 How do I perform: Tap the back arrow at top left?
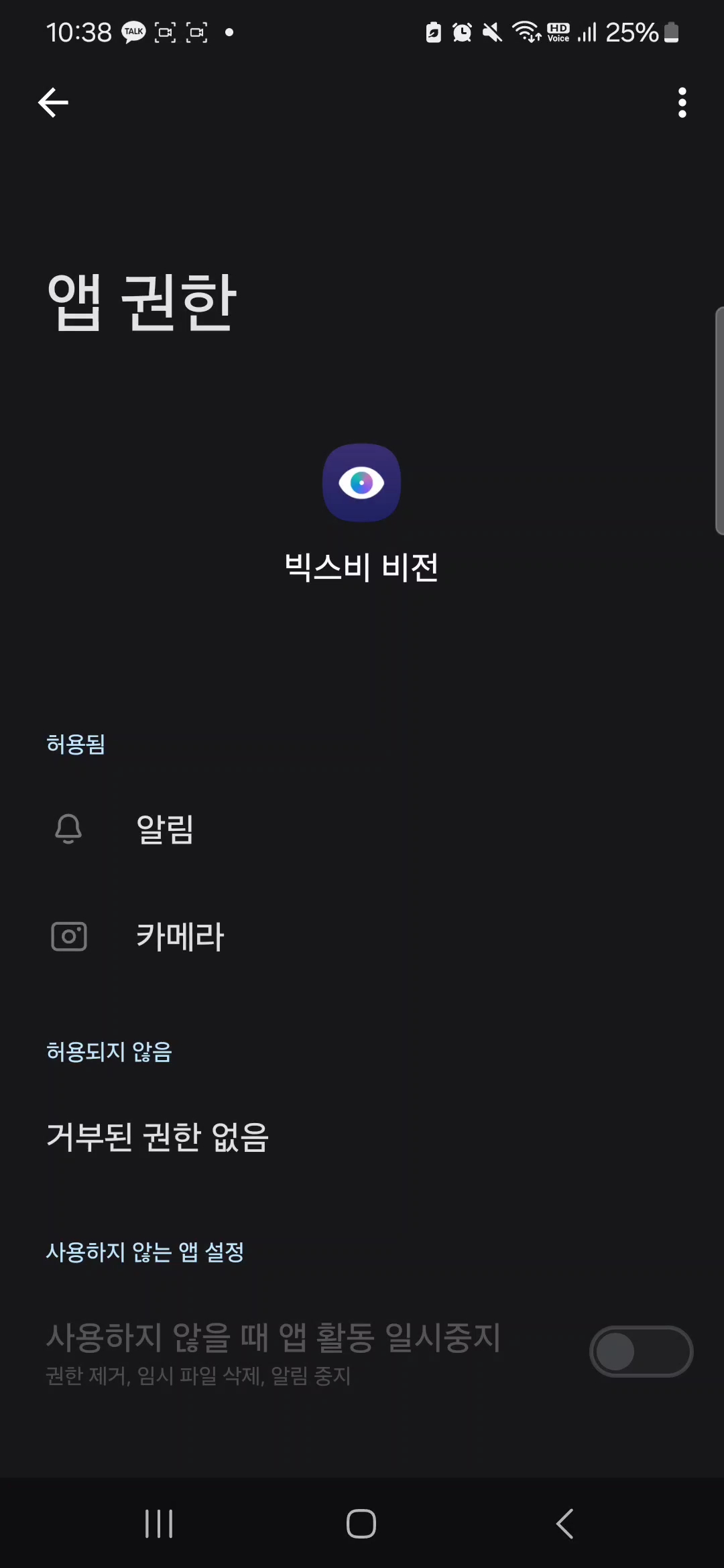(53, 102)
